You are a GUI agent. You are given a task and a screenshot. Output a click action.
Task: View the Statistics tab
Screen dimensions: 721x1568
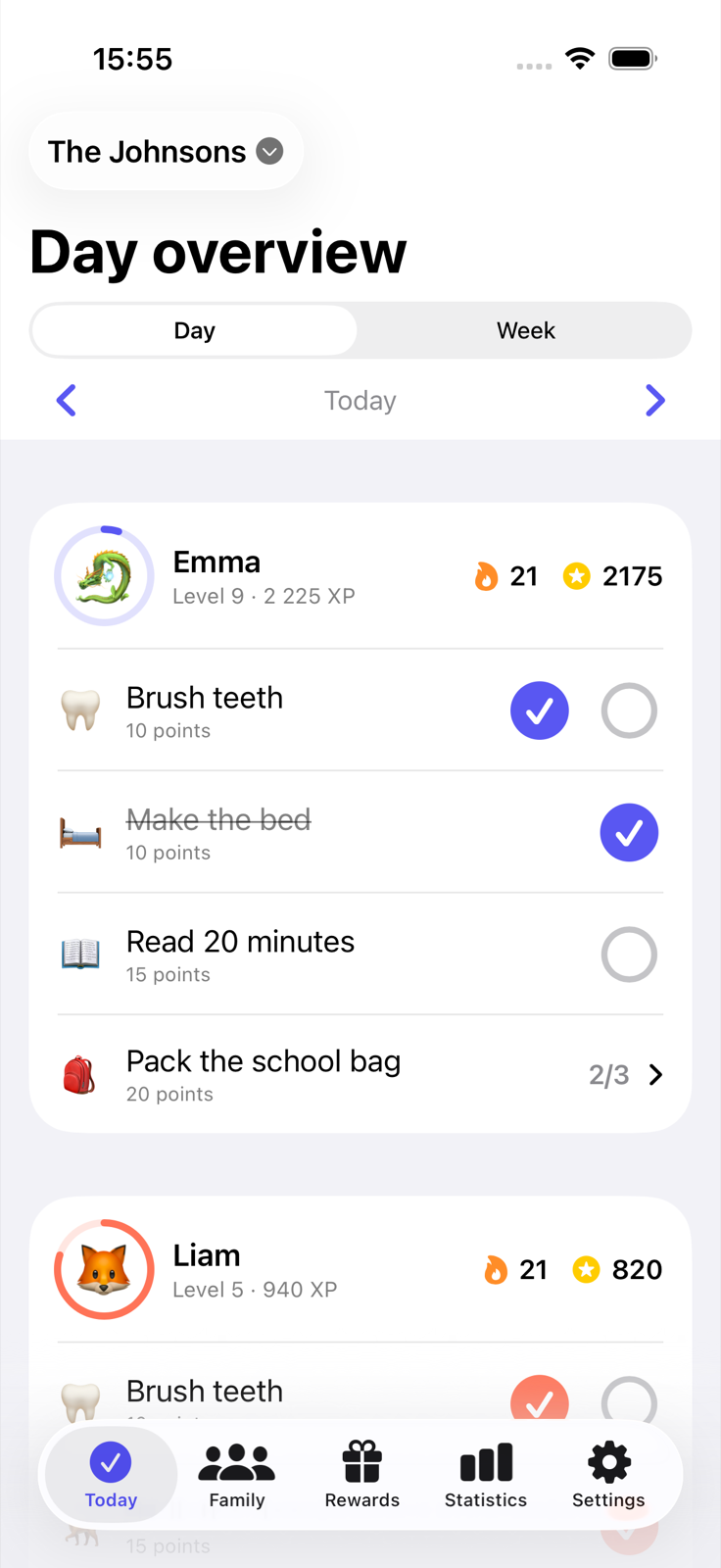click(486, 1475)
